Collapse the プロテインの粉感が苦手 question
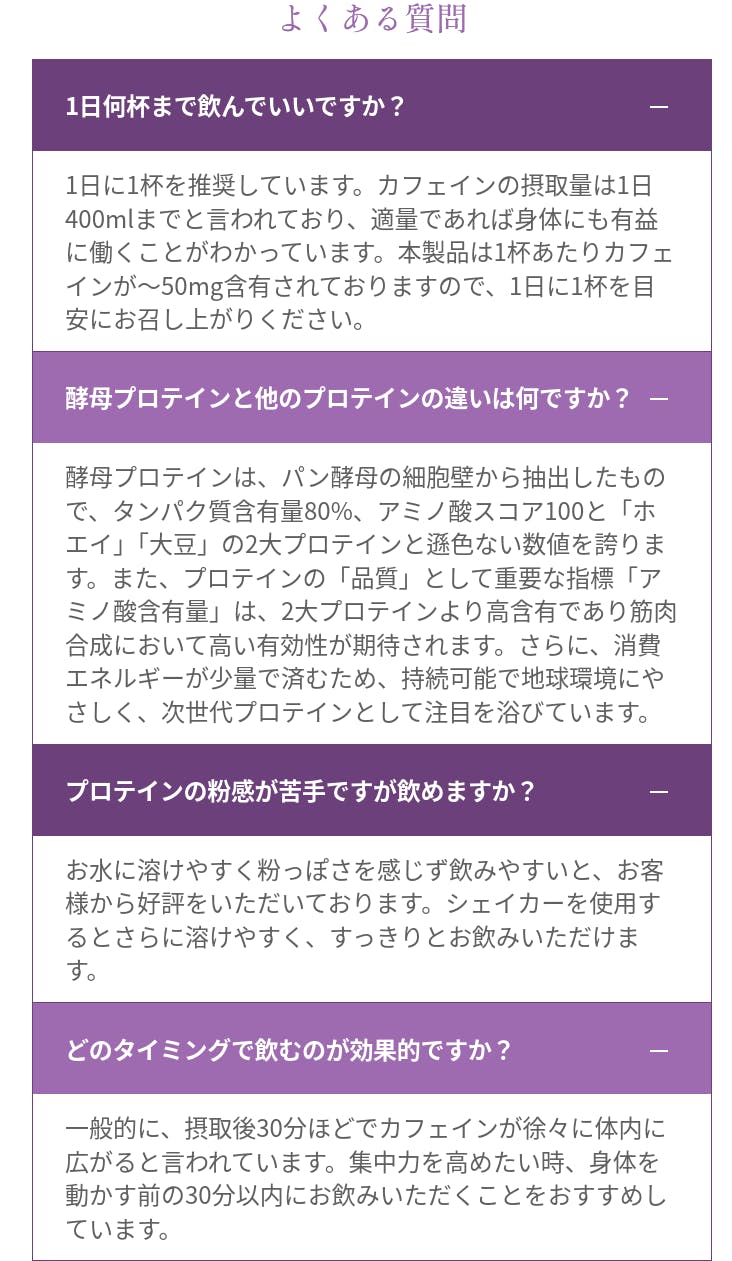This screenshot has width=732, height=1261. (x=371, y=791)
